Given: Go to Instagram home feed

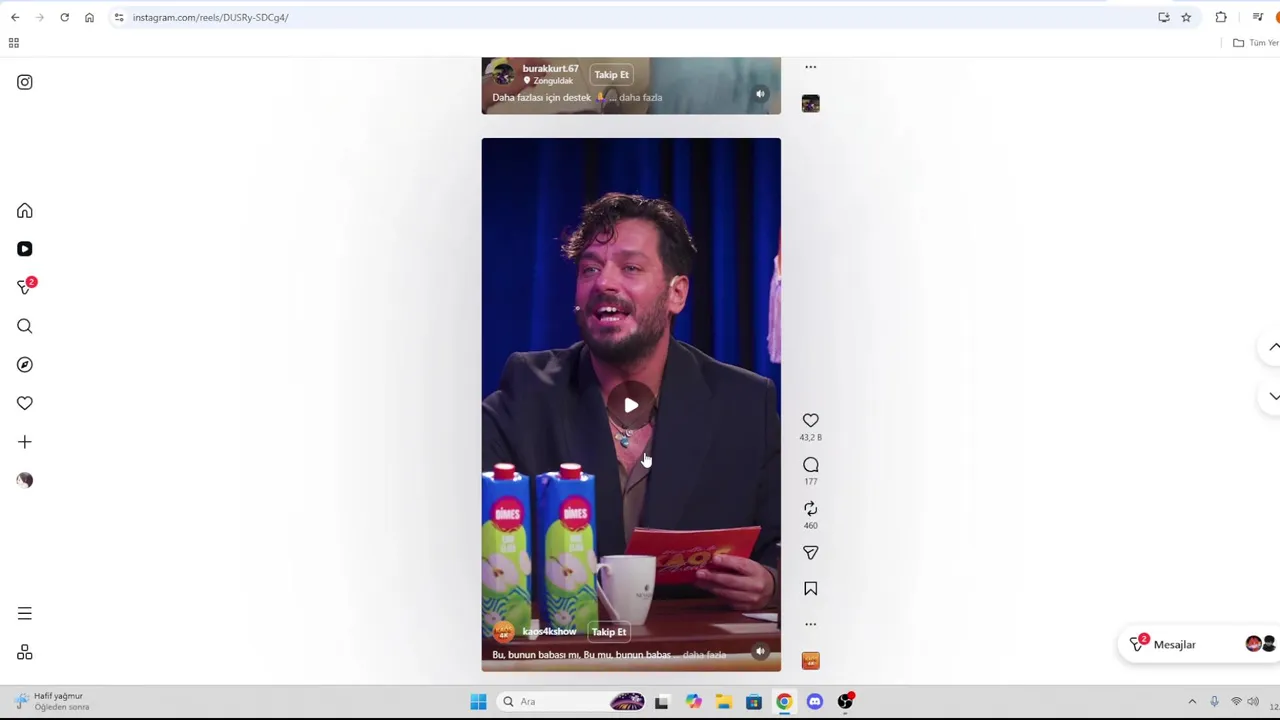Looking at the screenshot, I should click(x=25, y=211).
